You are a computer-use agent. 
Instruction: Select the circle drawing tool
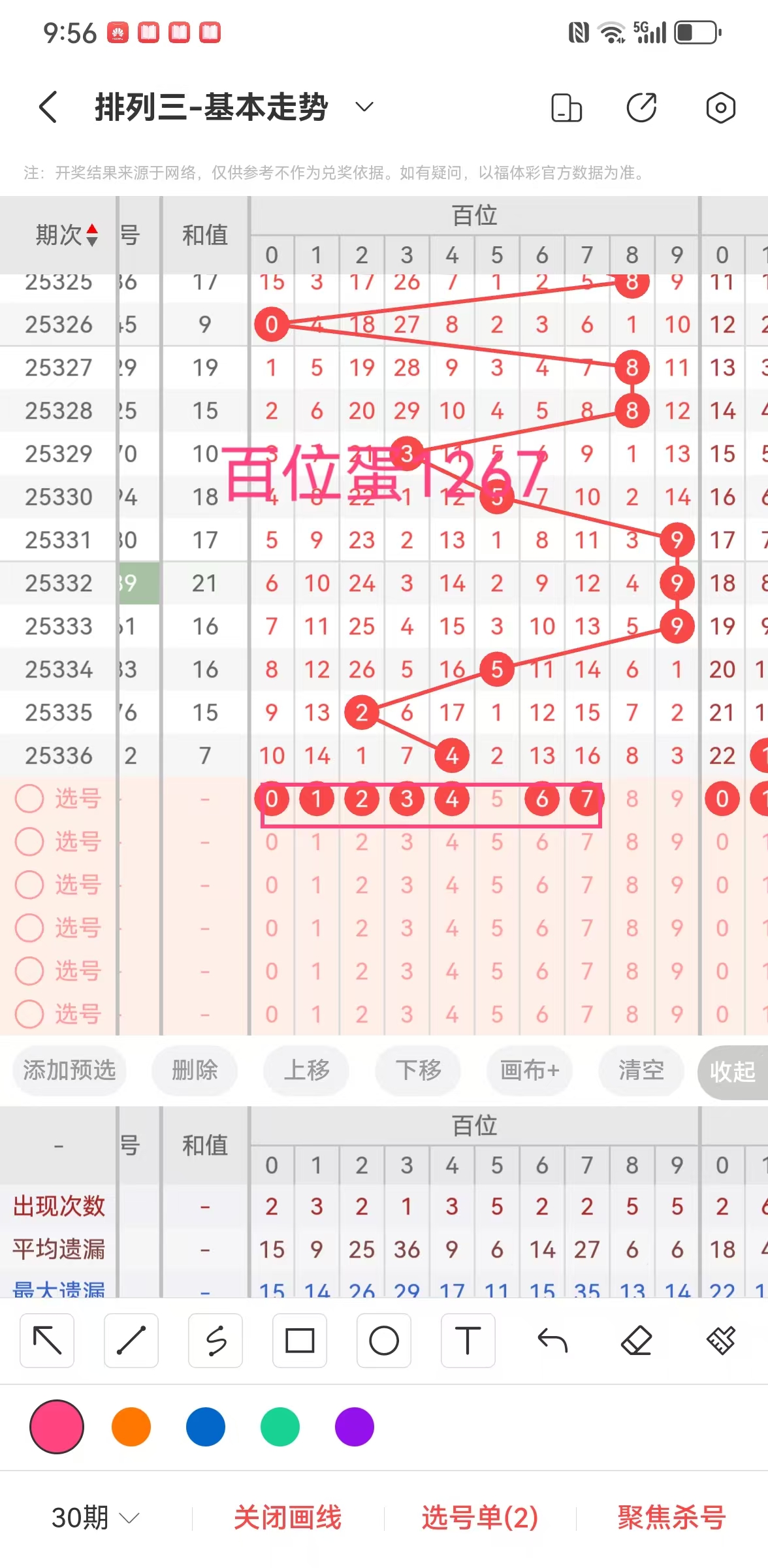(x=384, y=1341)
